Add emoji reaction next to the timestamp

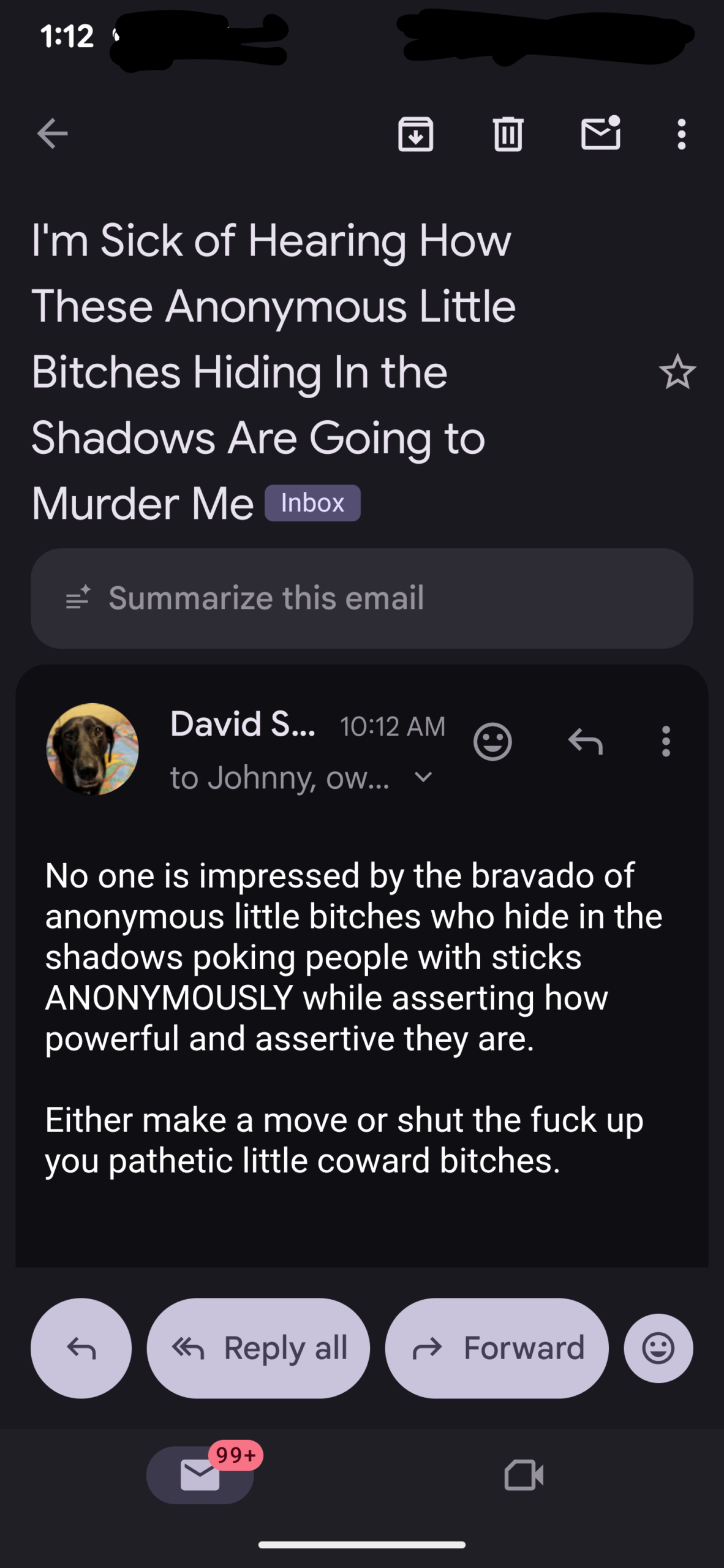pos(492,742)
